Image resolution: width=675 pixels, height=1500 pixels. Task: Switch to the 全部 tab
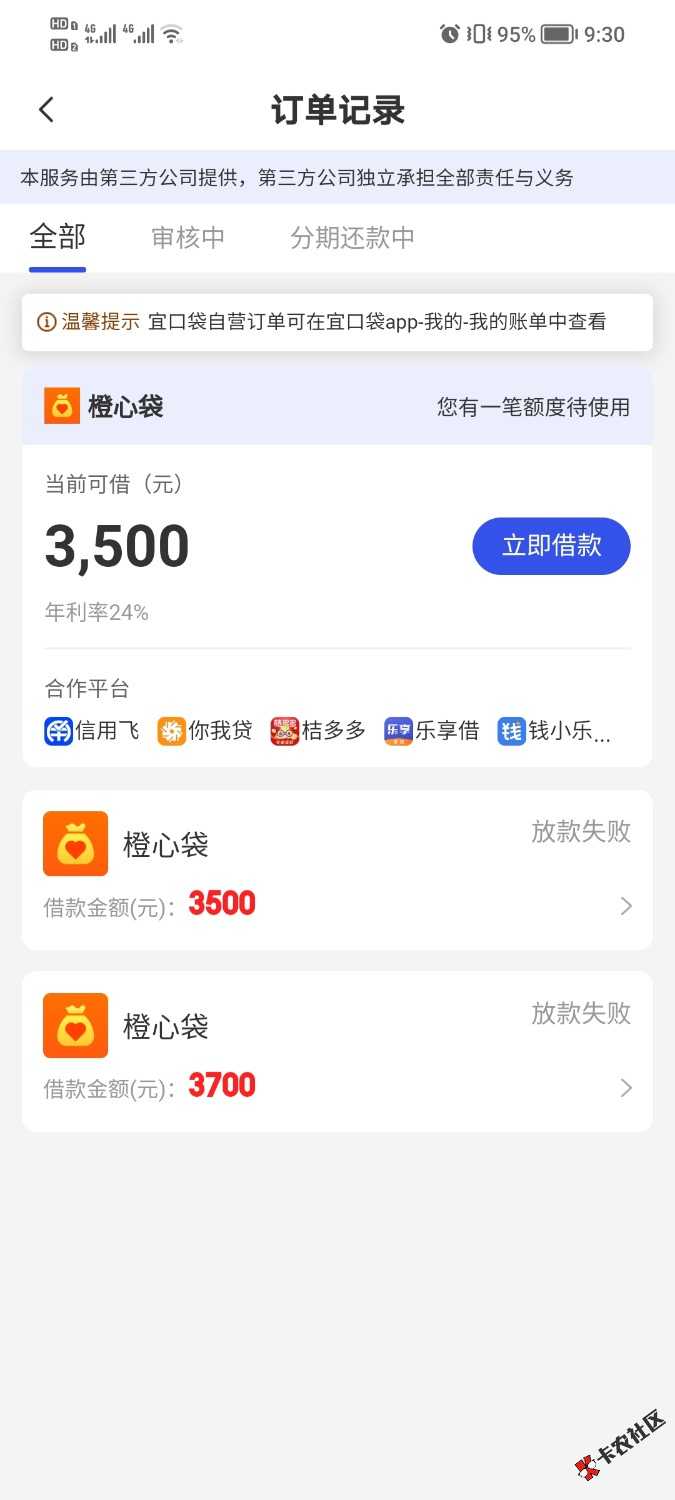(x=58, y=238)
